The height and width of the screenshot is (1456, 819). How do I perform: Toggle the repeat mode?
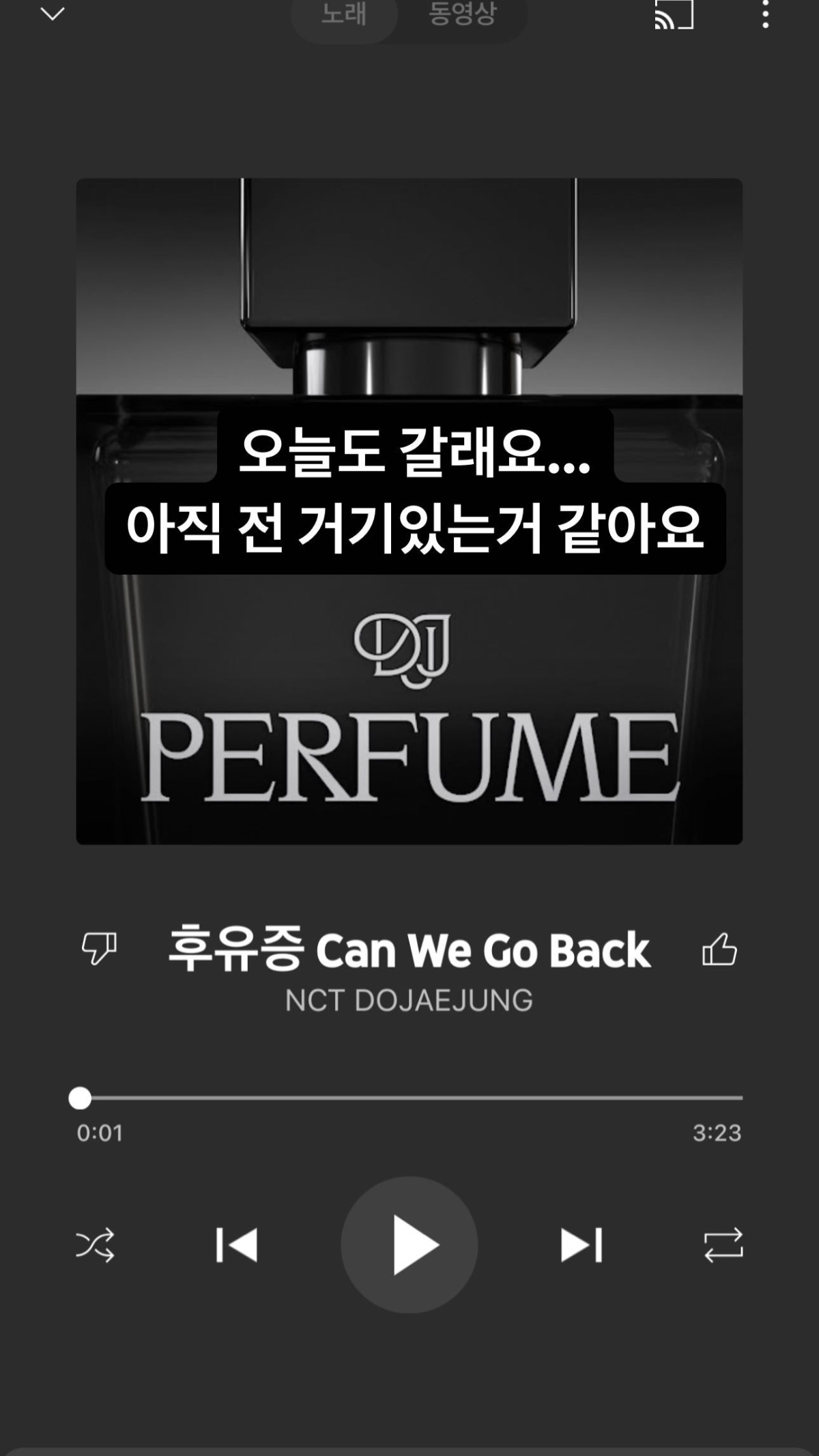pyautogui.click(x=723, y=1245)
